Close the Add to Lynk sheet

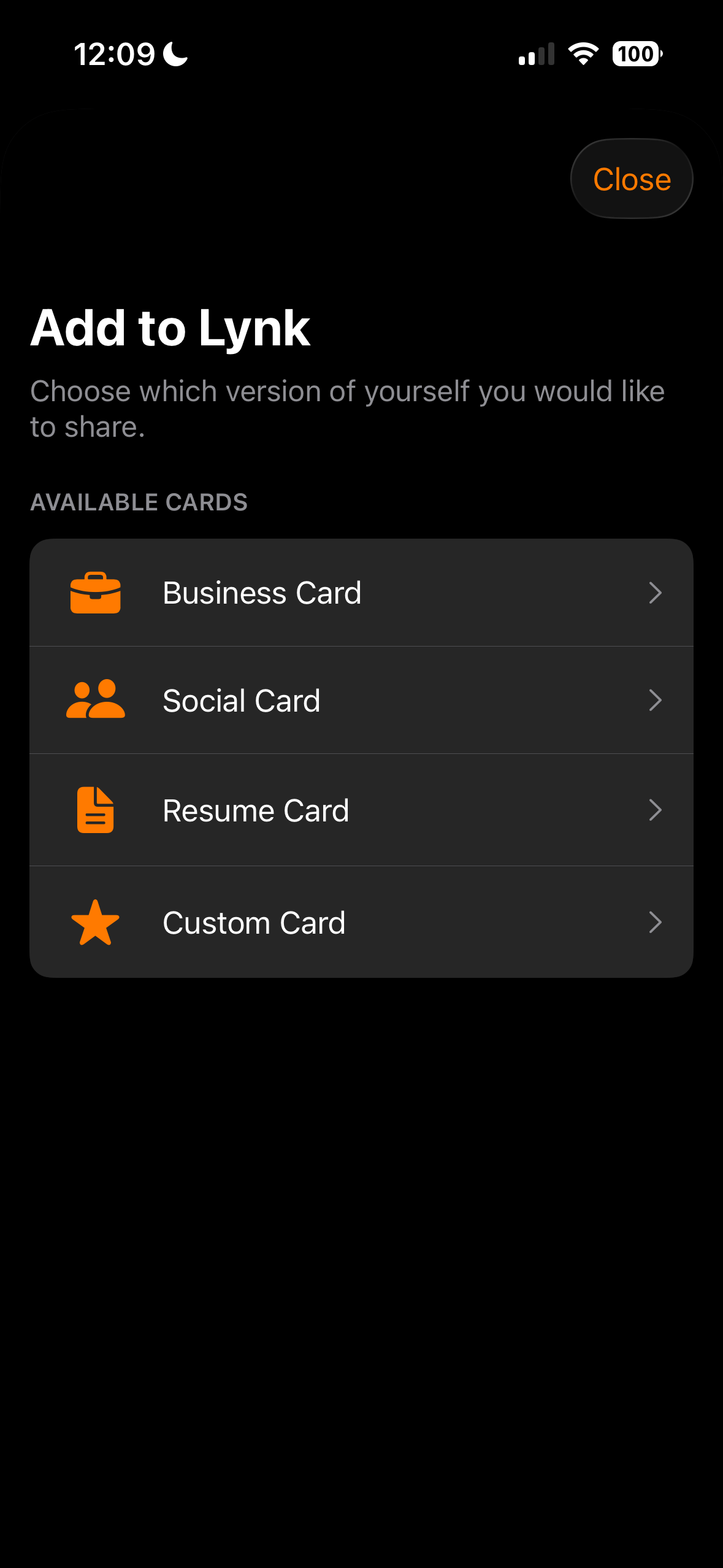click(x=632, y=179)
